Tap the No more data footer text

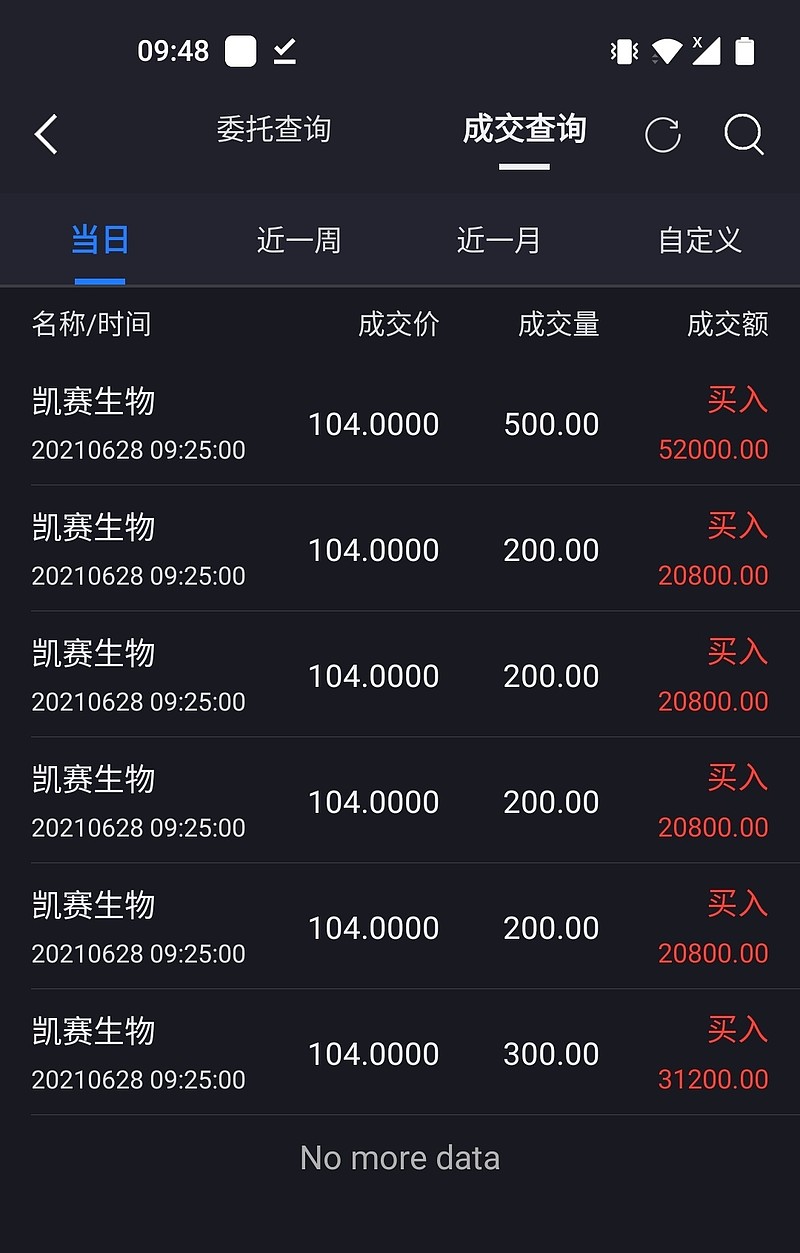point(400,1157)
